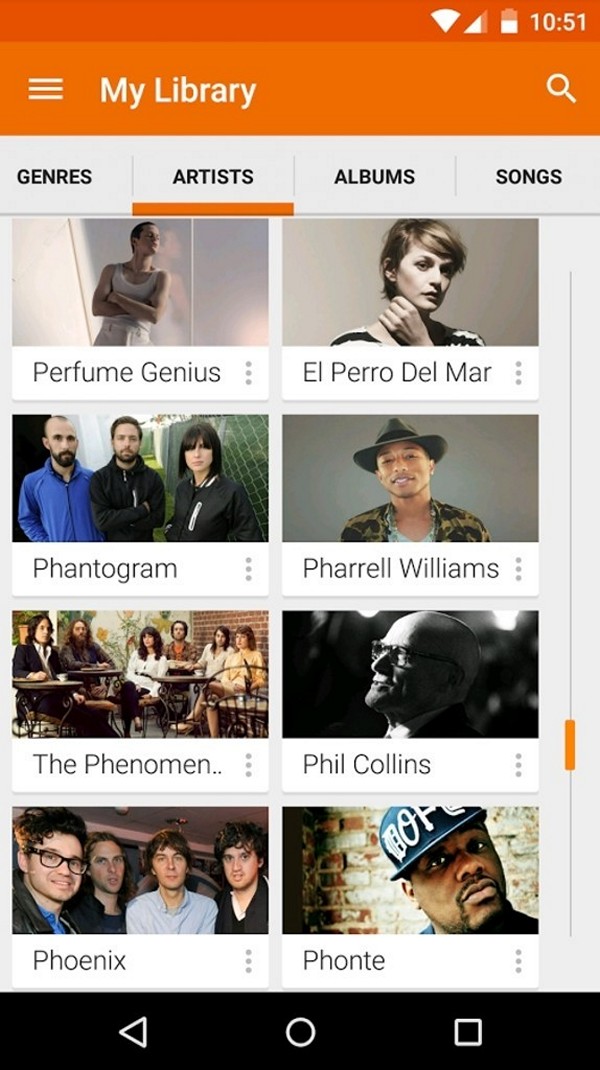Open more options for Perfume Genius

pyautogui.click(x=248, y=373)
